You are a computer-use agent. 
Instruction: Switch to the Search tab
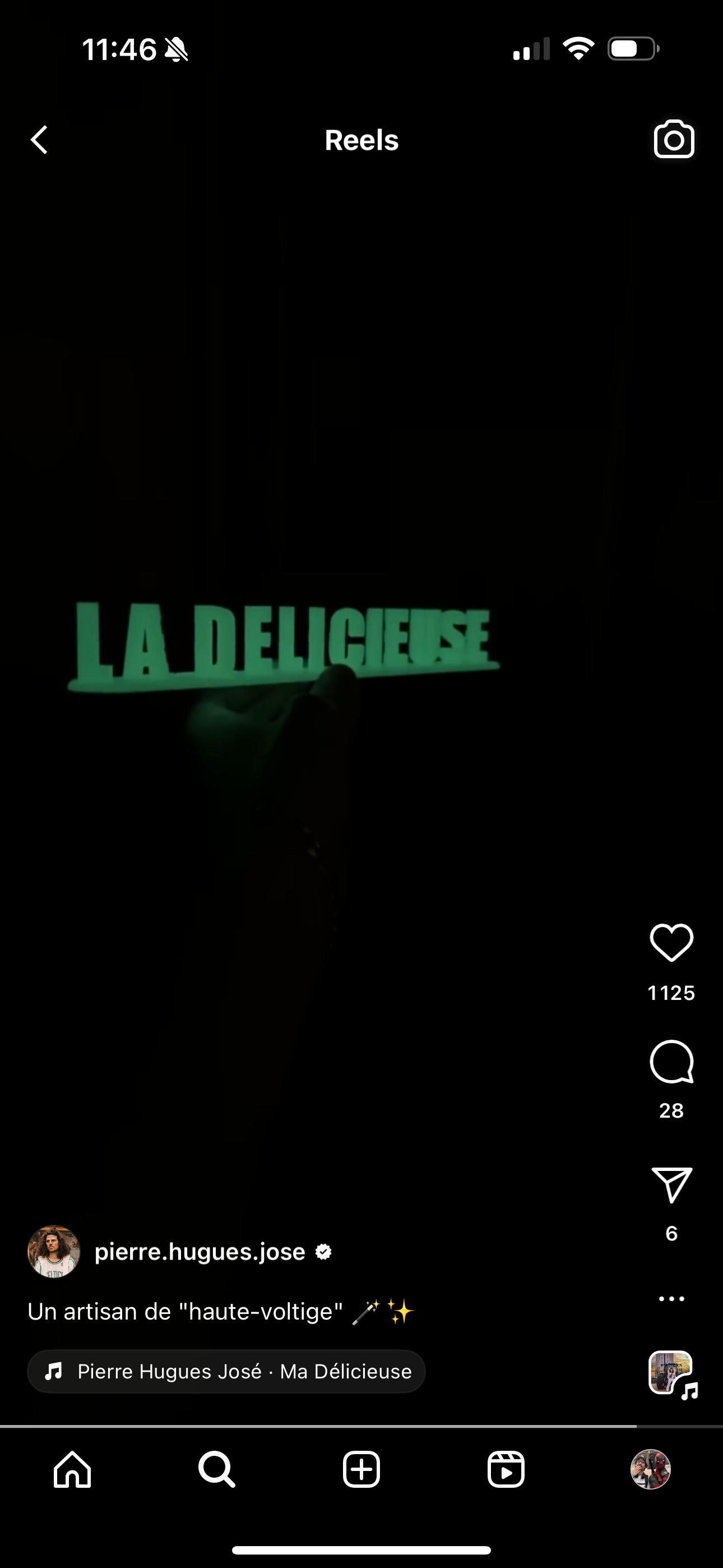217,1469
